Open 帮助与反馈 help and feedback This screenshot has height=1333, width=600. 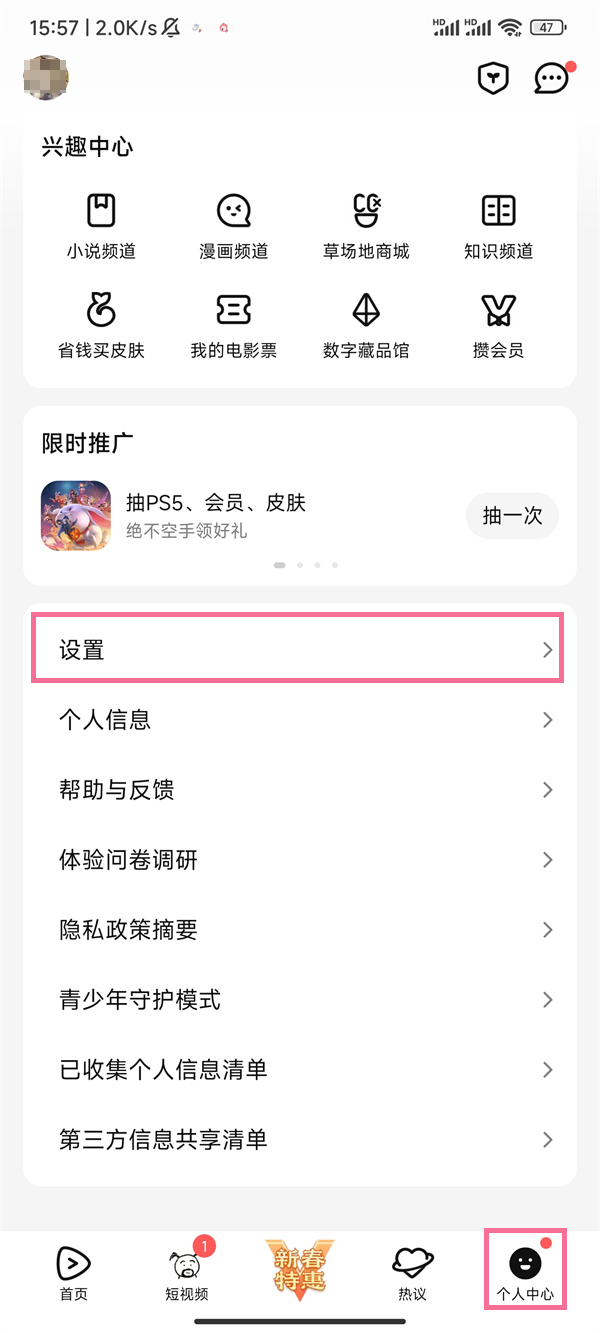(299, 790)
